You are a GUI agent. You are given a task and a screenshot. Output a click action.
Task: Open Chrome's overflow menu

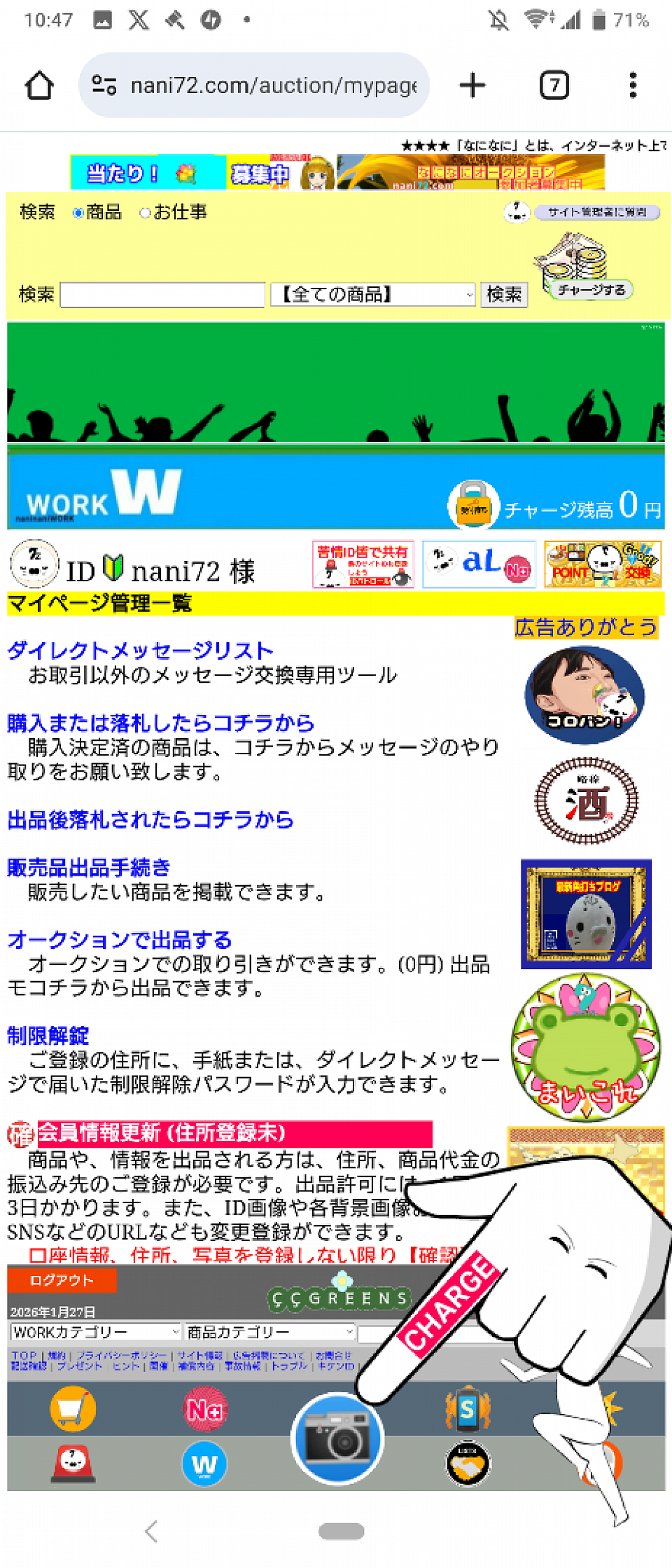[633, 85]
